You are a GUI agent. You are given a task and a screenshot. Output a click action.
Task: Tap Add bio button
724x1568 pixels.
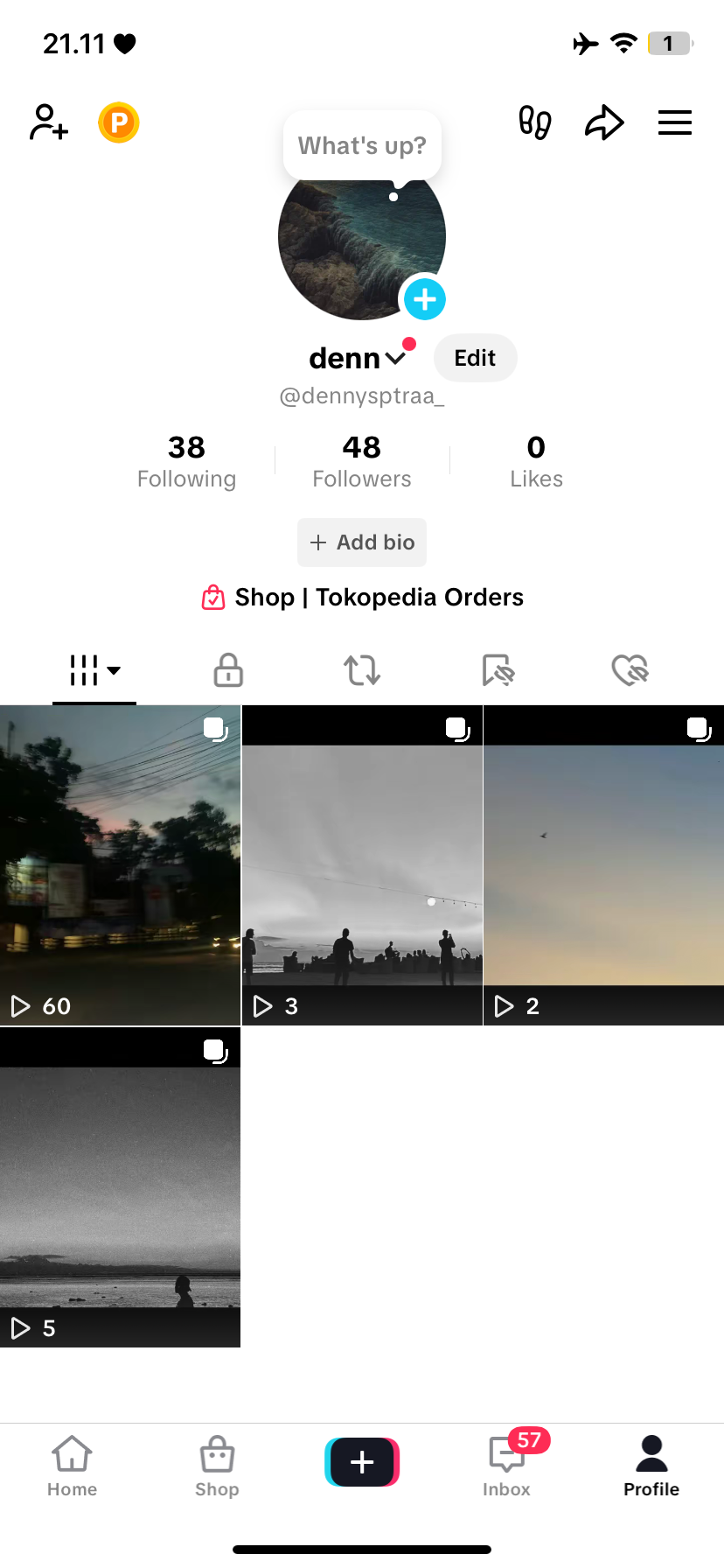point(362,542)
